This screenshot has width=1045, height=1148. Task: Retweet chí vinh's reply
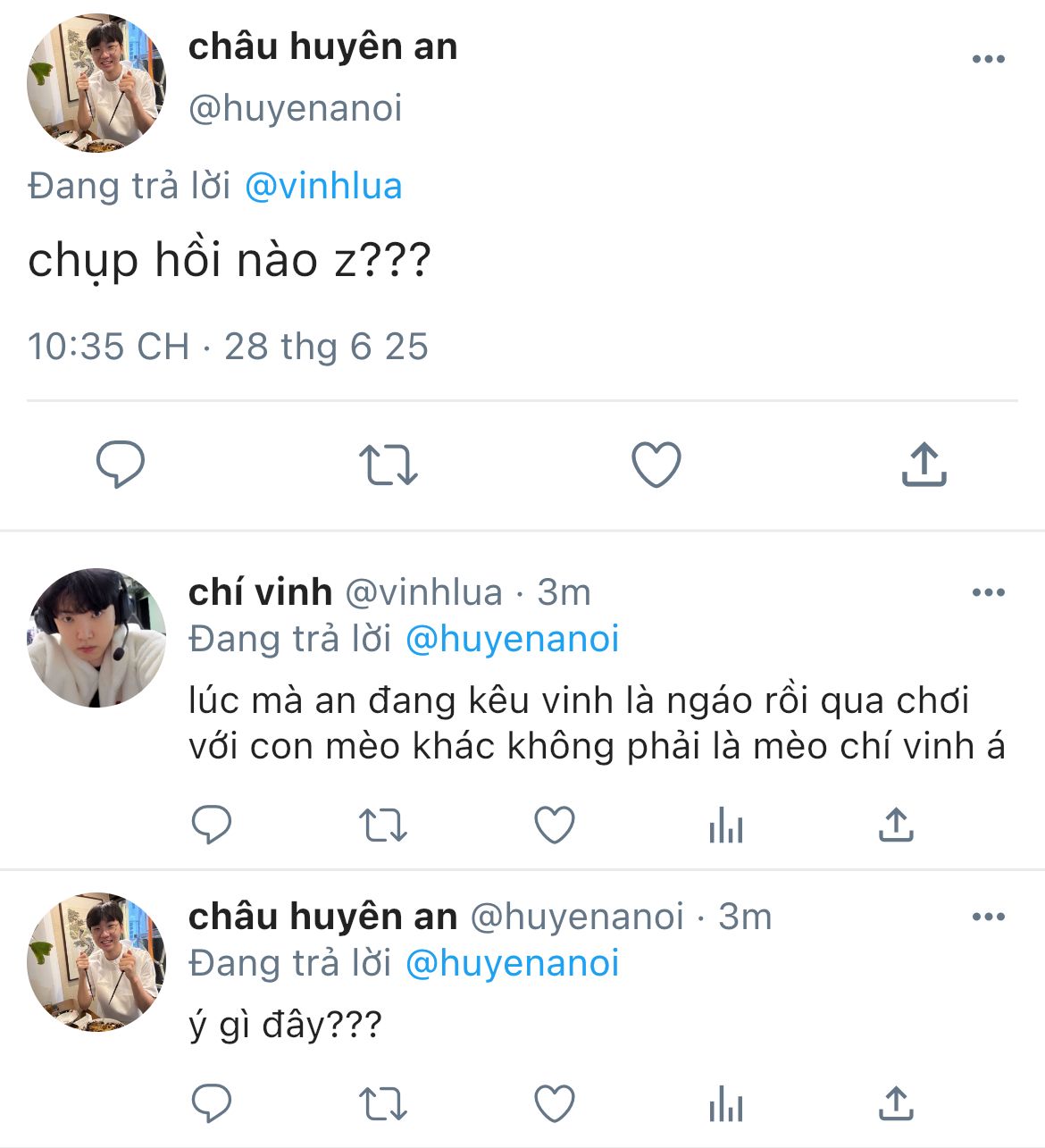[383, 825]
